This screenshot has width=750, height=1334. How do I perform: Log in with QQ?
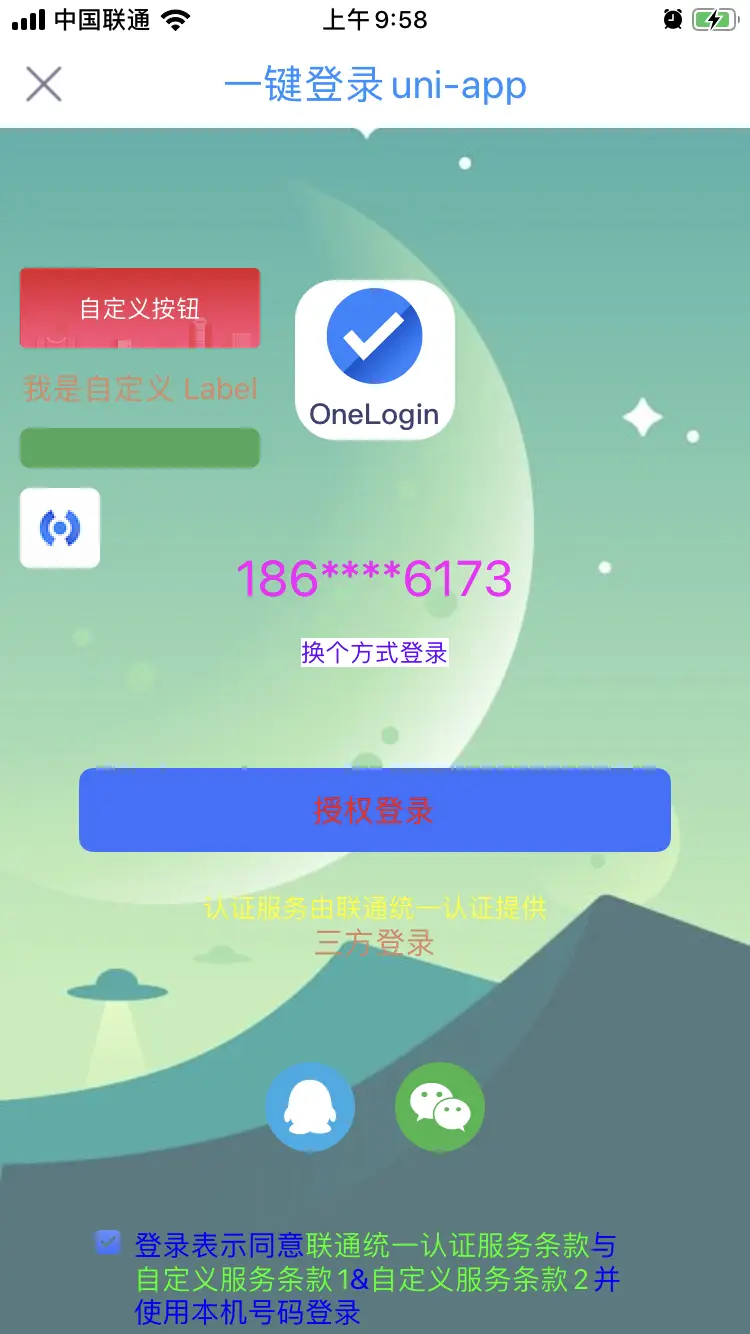click(x=310, y=1108)
